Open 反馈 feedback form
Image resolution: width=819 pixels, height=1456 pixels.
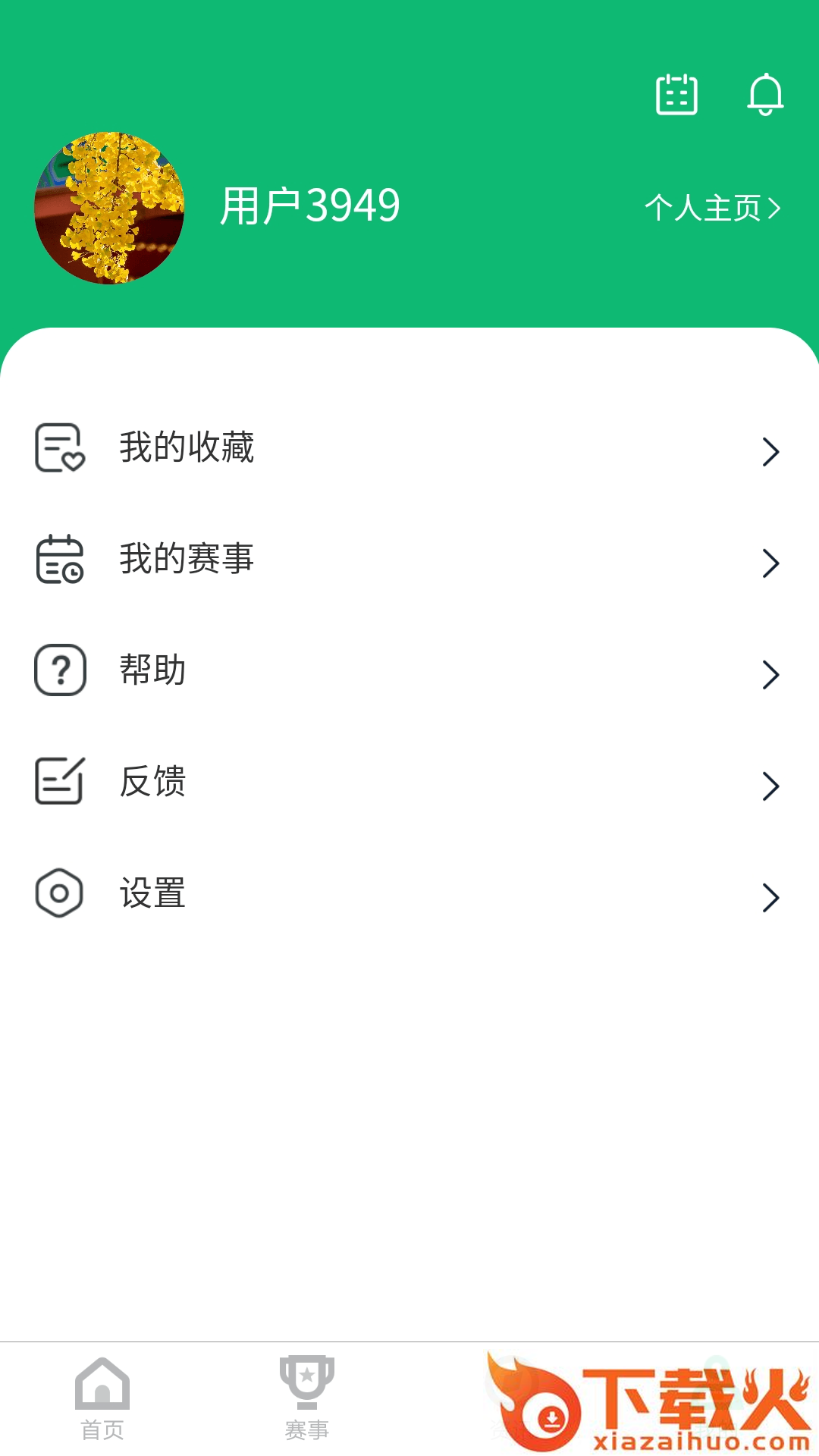[x=409, y=782]
